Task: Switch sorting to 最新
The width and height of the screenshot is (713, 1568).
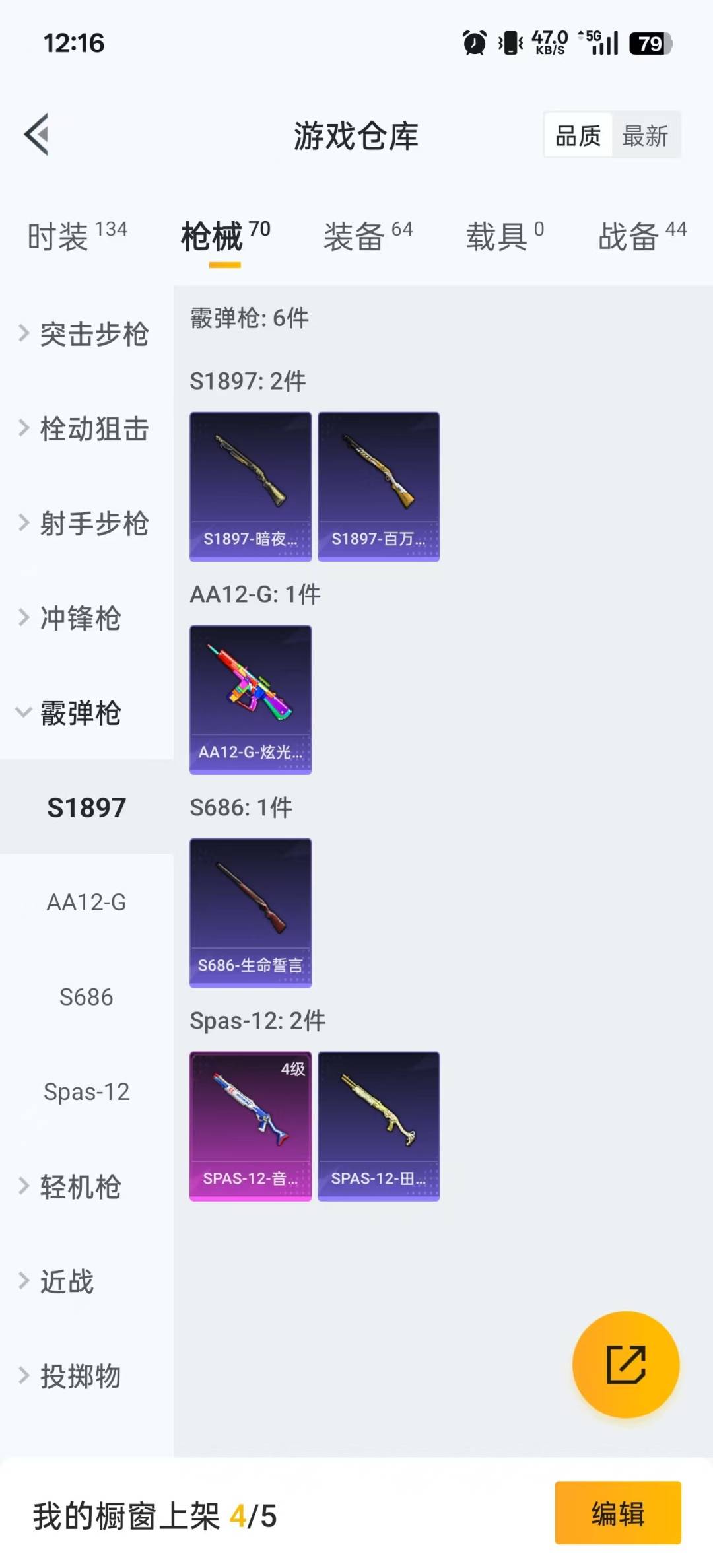Action: pyautogui.click(x=646, y=135)
